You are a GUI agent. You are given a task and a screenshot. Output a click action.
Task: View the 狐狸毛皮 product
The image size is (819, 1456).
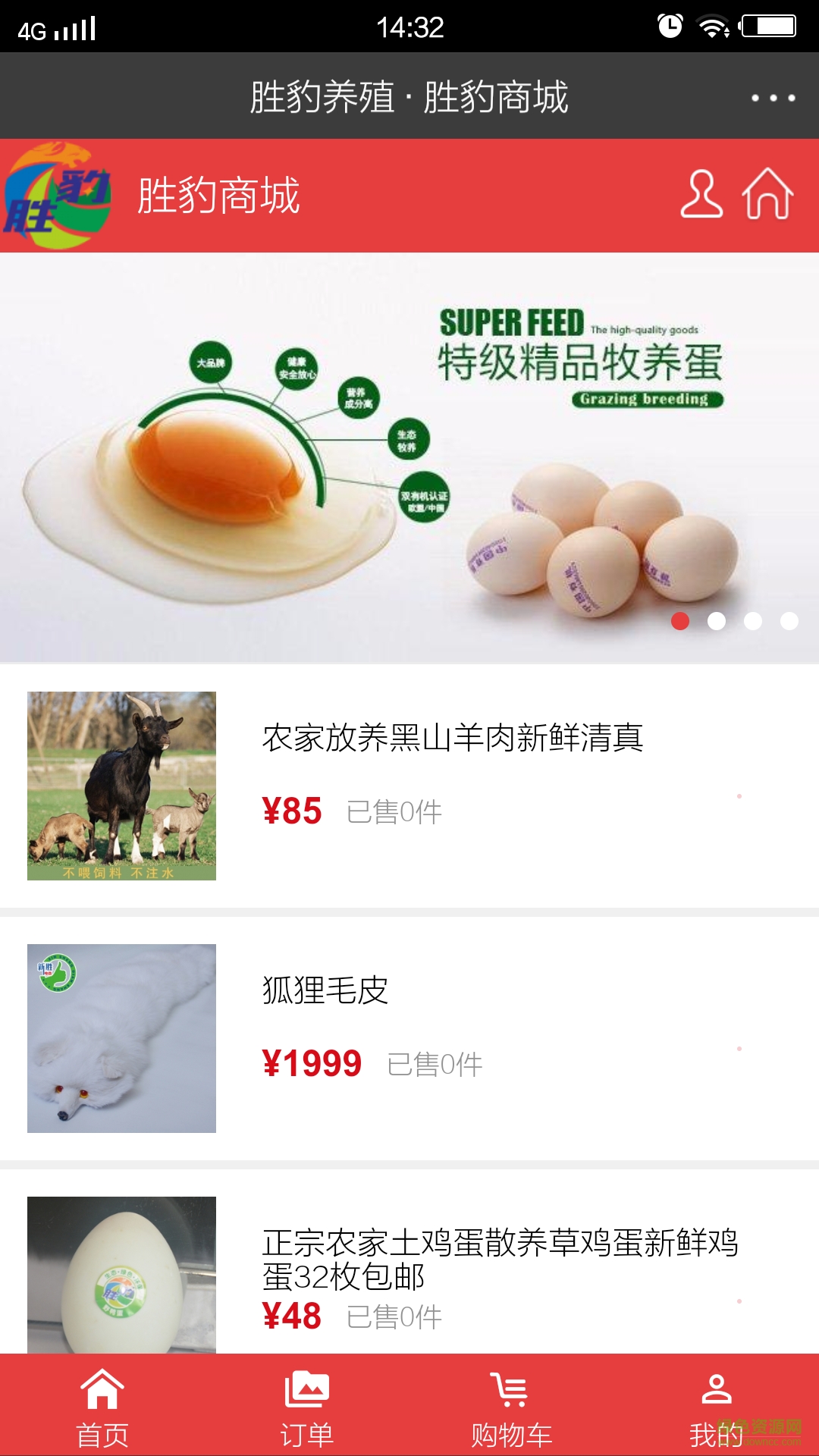click(325, 990)
